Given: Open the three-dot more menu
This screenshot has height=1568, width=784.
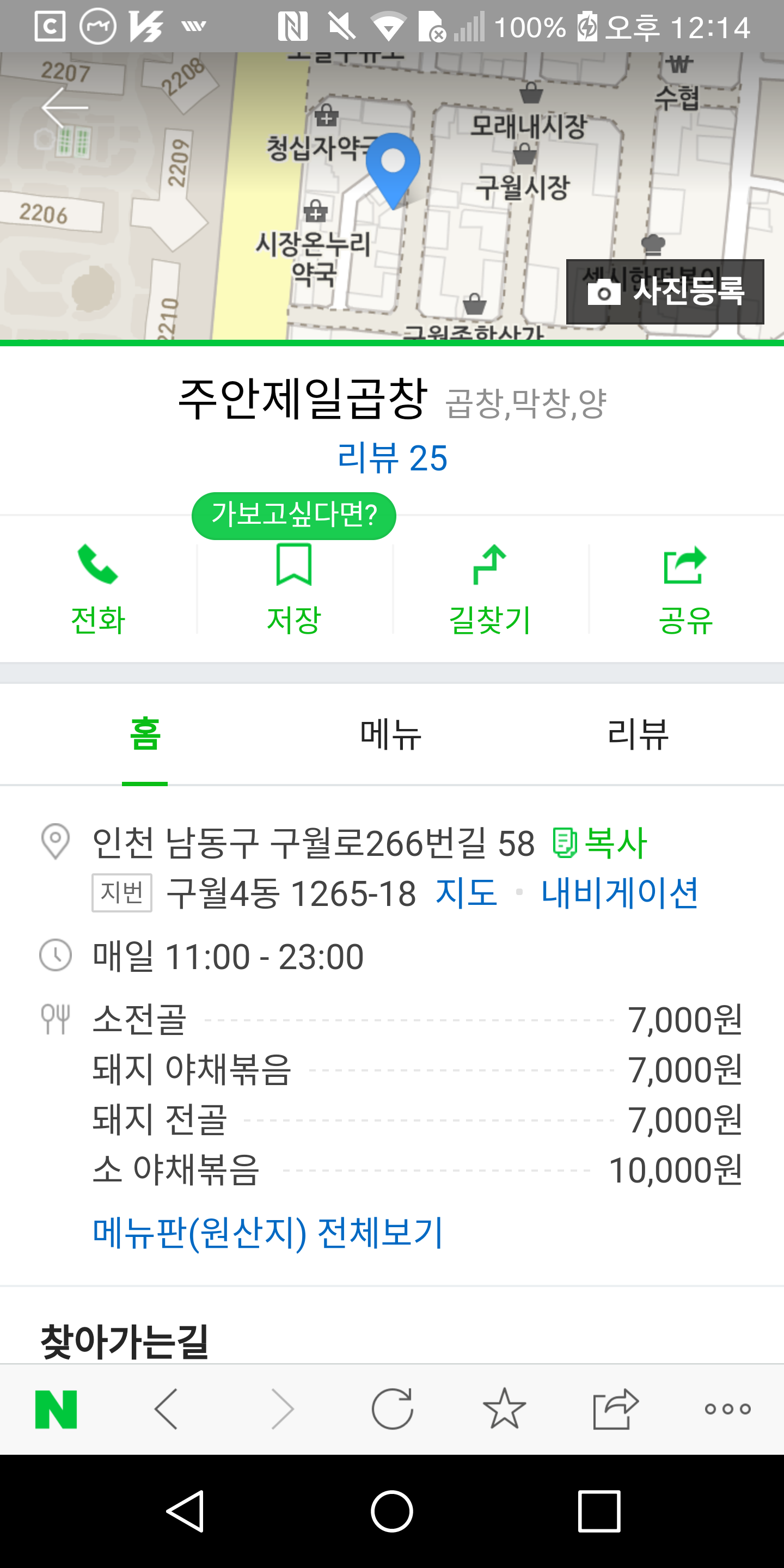Looking at the screenshot, I should [x=727, y=1408].
